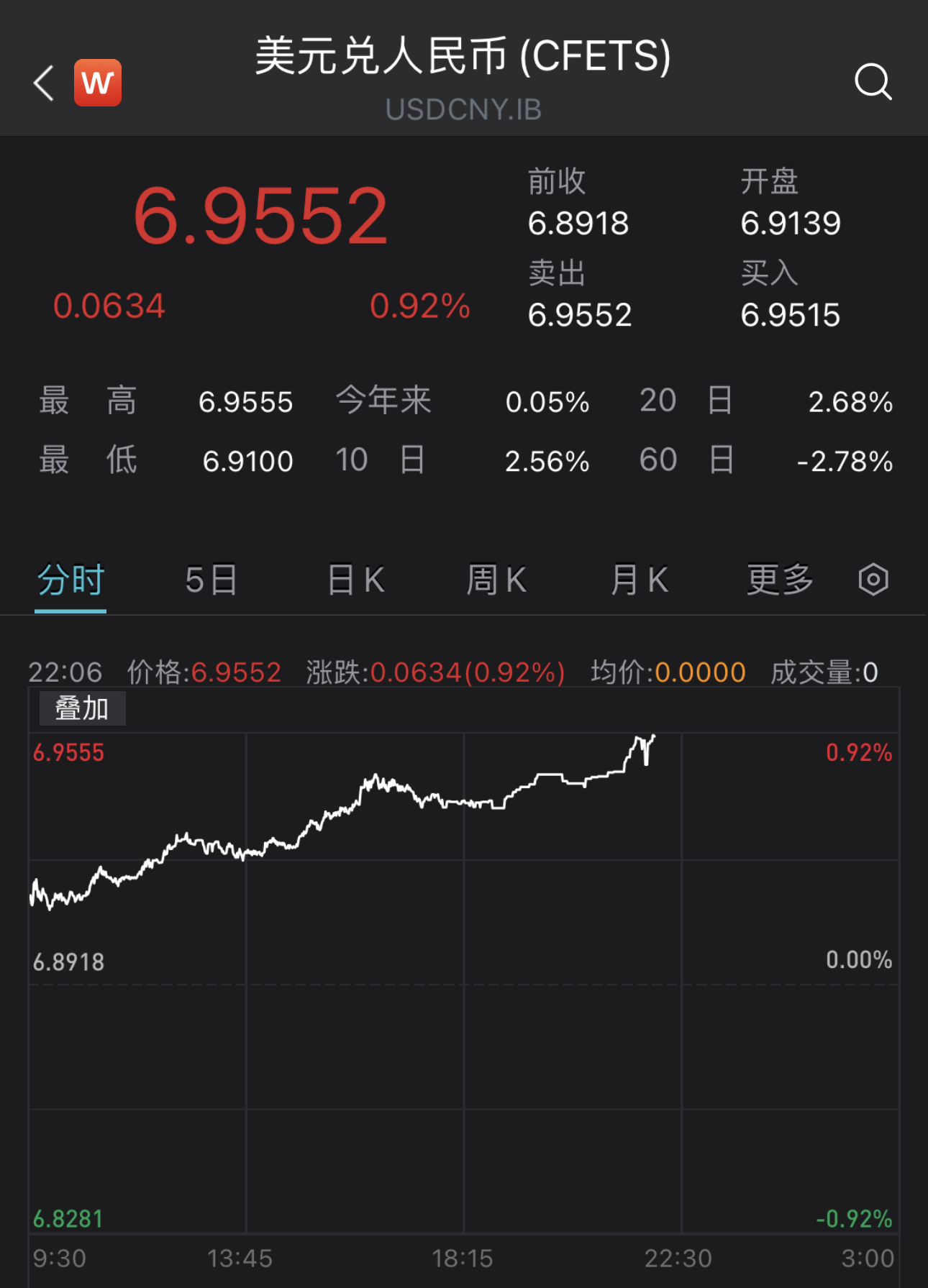Open the search function

click(x=873, y=82)
